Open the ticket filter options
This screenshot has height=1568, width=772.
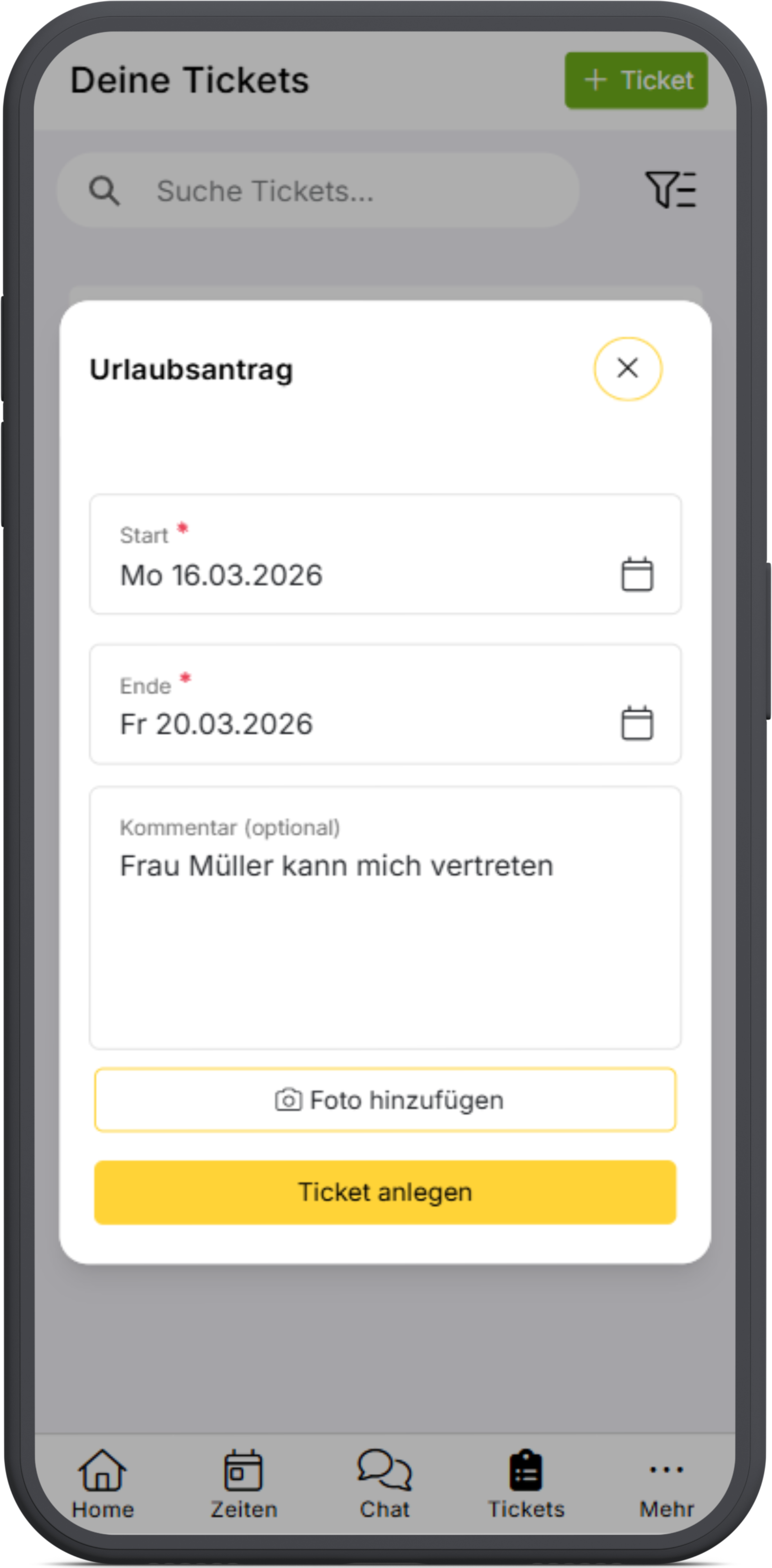point(671,190)
